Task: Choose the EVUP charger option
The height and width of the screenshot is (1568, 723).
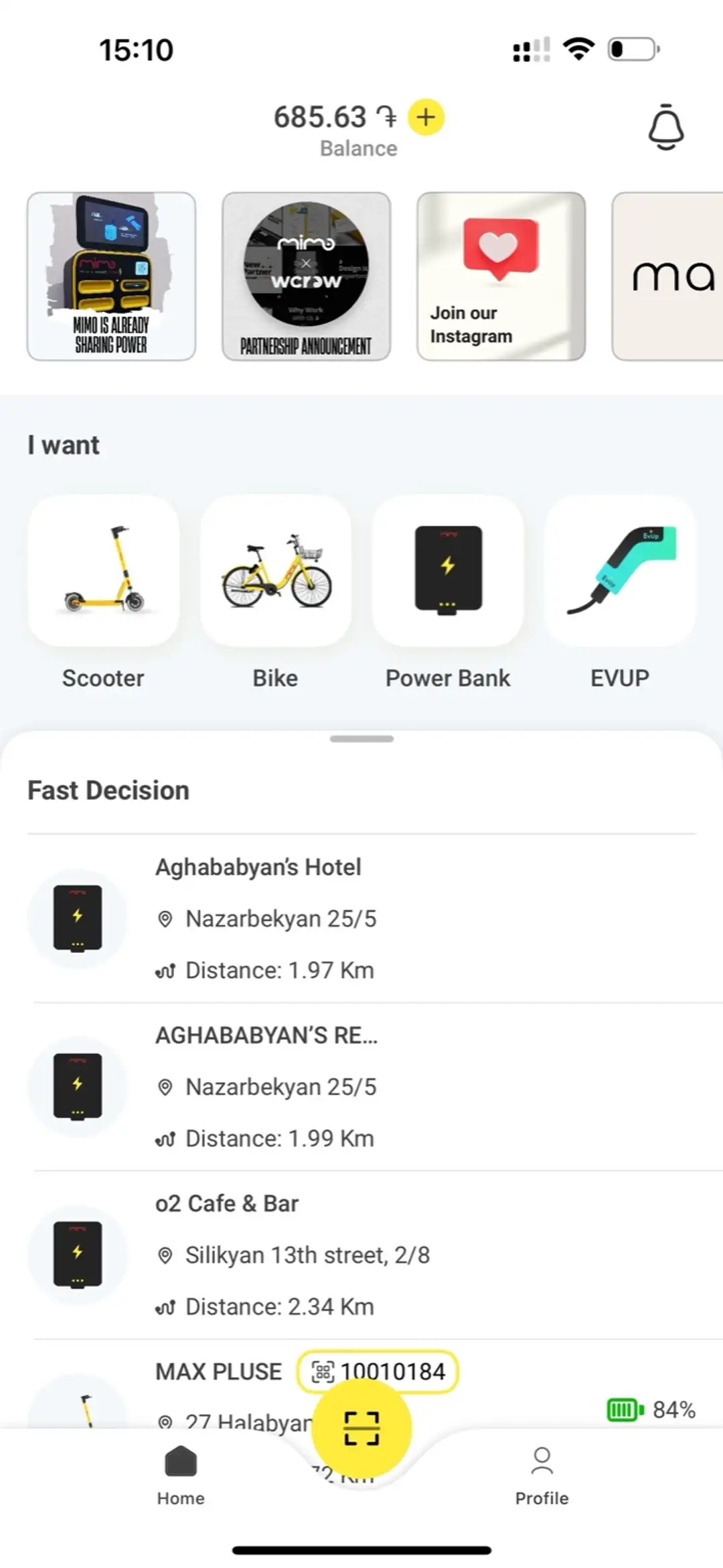Action: tap(620, 571)
